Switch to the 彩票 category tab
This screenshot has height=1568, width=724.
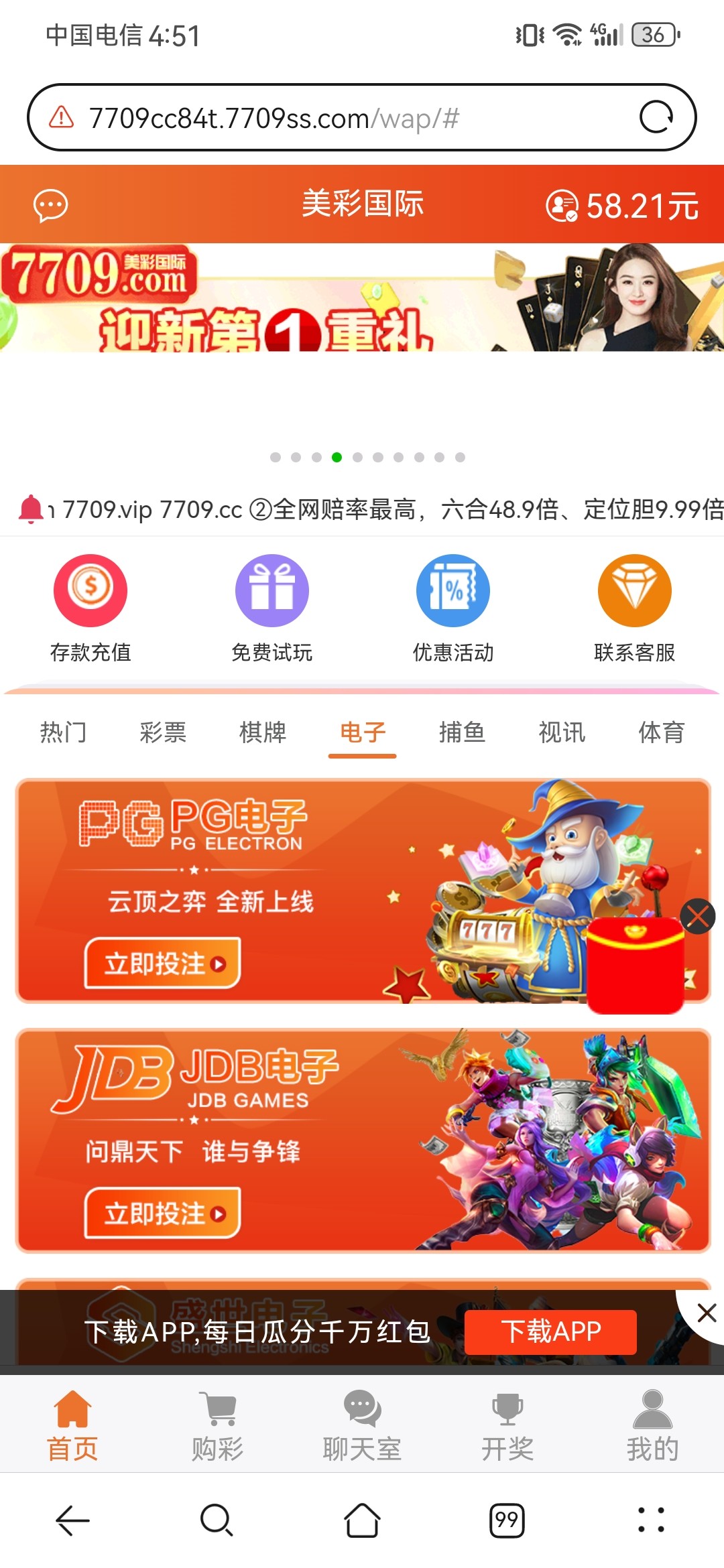tap(163, 732)
